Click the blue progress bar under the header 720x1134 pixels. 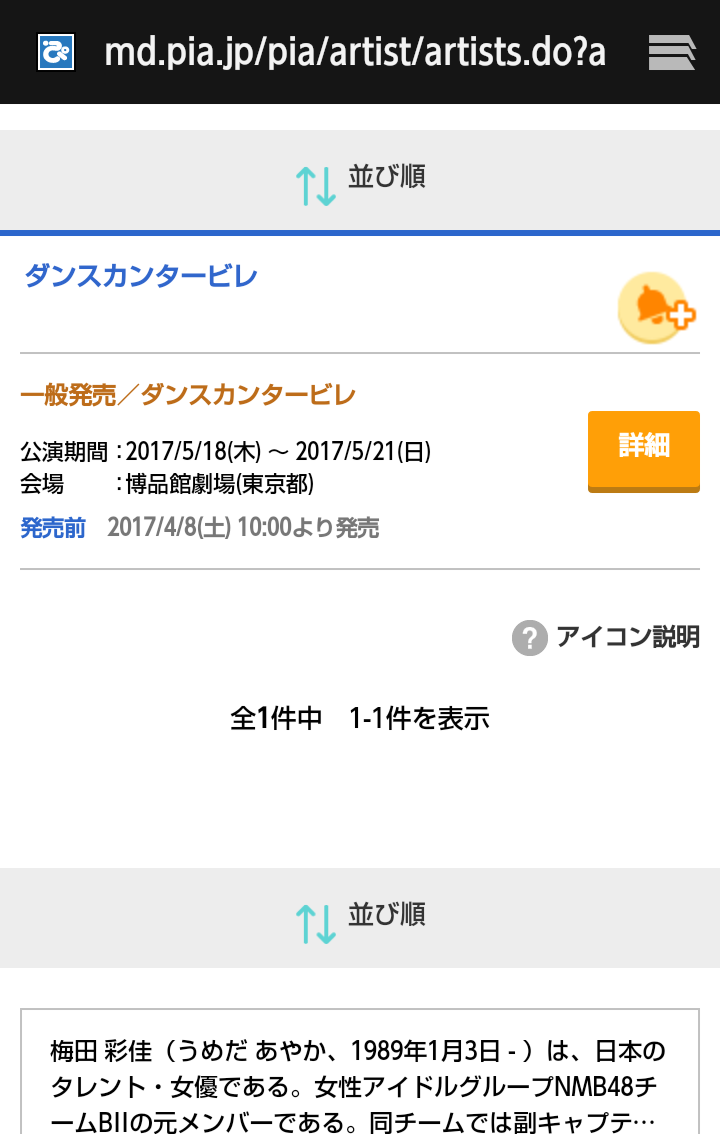coord(360,233)
